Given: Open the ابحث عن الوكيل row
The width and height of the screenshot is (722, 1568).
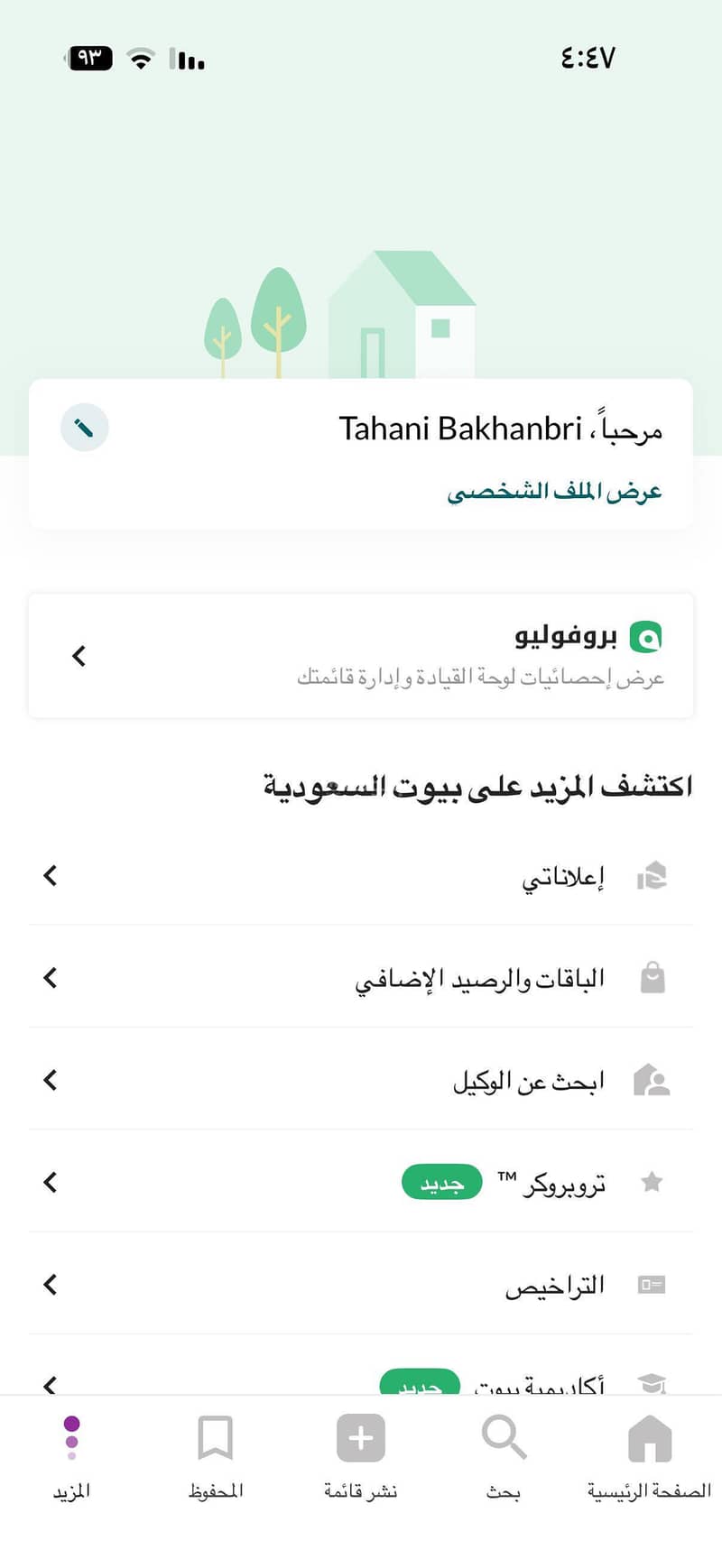Looking at the screenshot, I should click(x=361, y=1080).
